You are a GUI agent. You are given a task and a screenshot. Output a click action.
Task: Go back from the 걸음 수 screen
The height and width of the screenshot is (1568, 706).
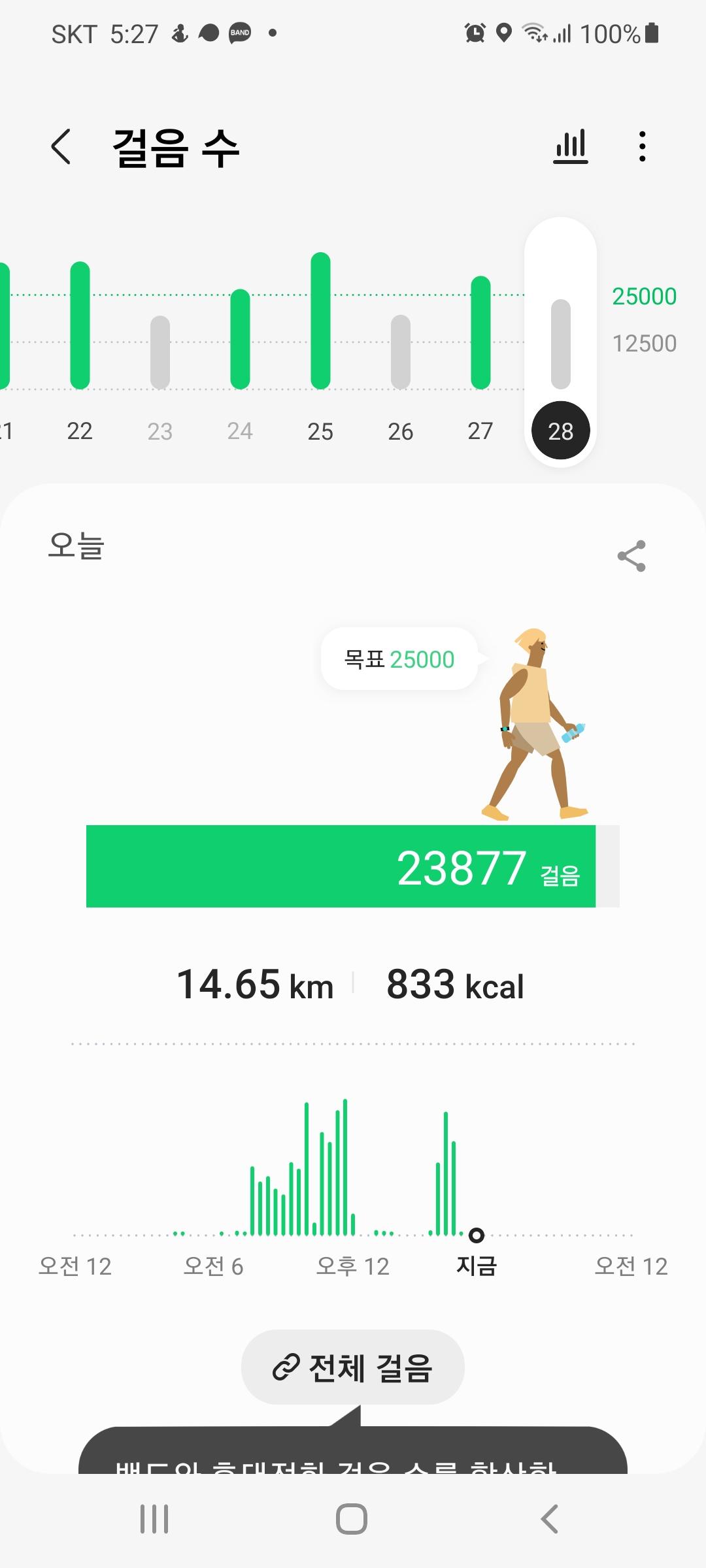[61, 146]
